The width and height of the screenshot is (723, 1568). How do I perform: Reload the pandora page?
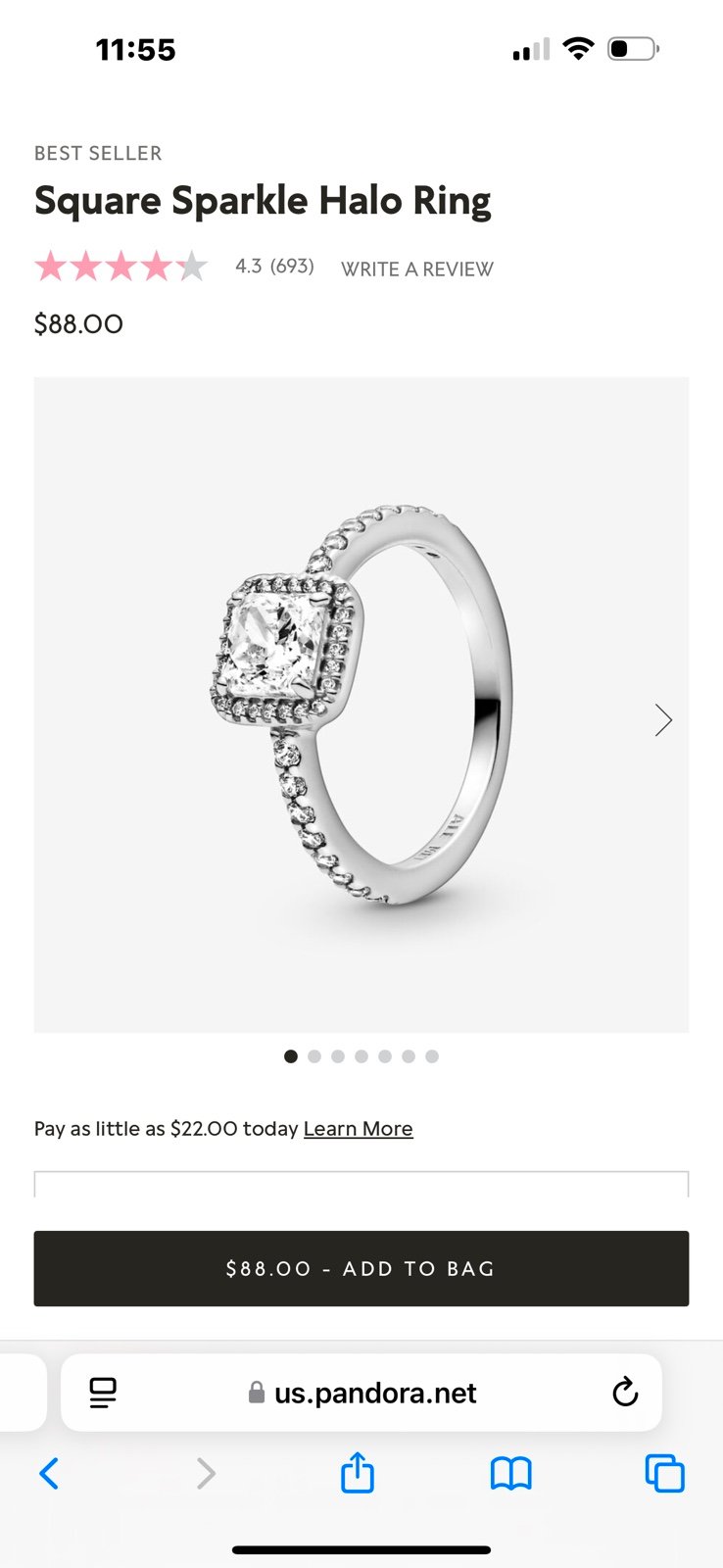click(x=625, y=1392)
